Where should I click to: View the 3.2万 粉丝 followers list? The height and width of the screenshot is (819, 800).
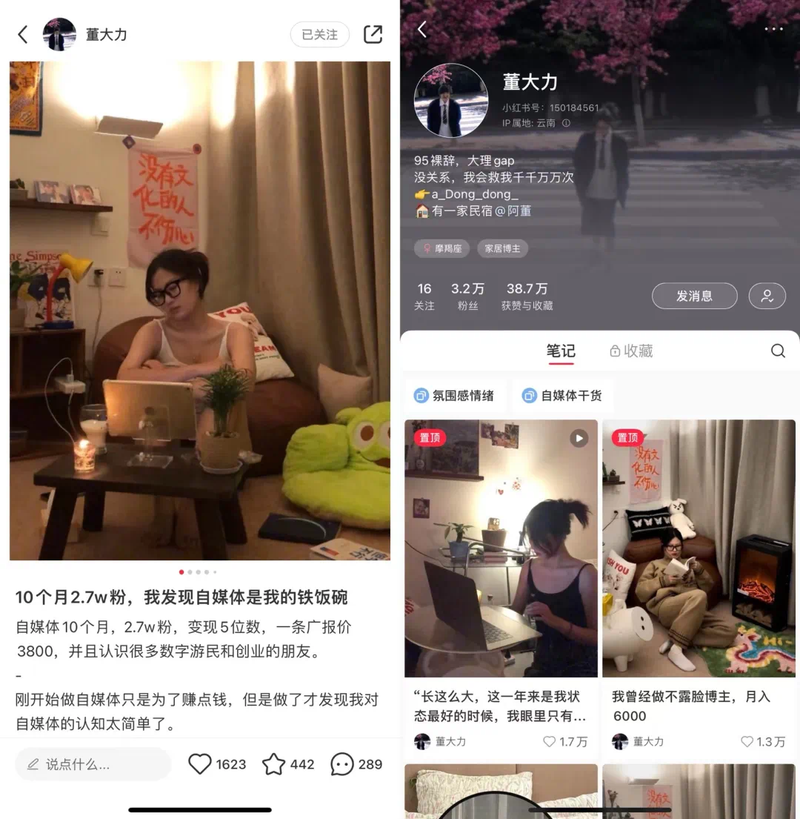click(x=468, y=296)
